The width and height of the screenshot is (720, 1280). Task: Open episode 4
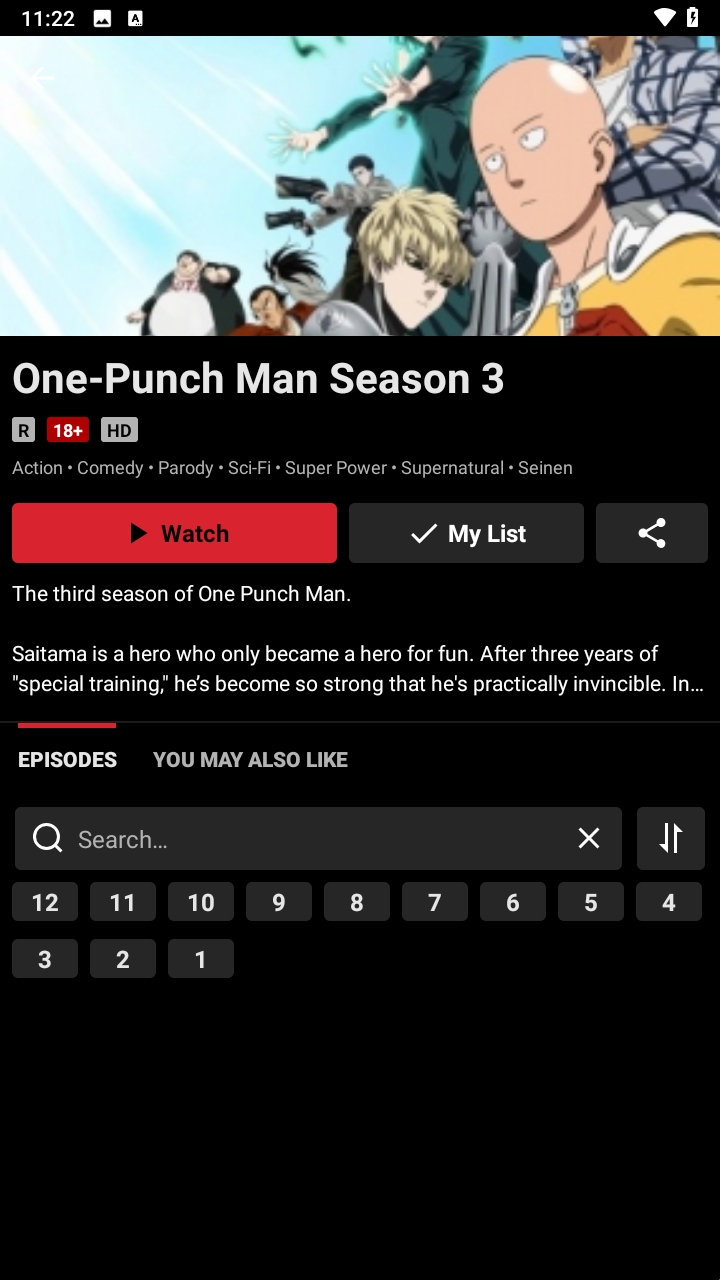point(669,902)
